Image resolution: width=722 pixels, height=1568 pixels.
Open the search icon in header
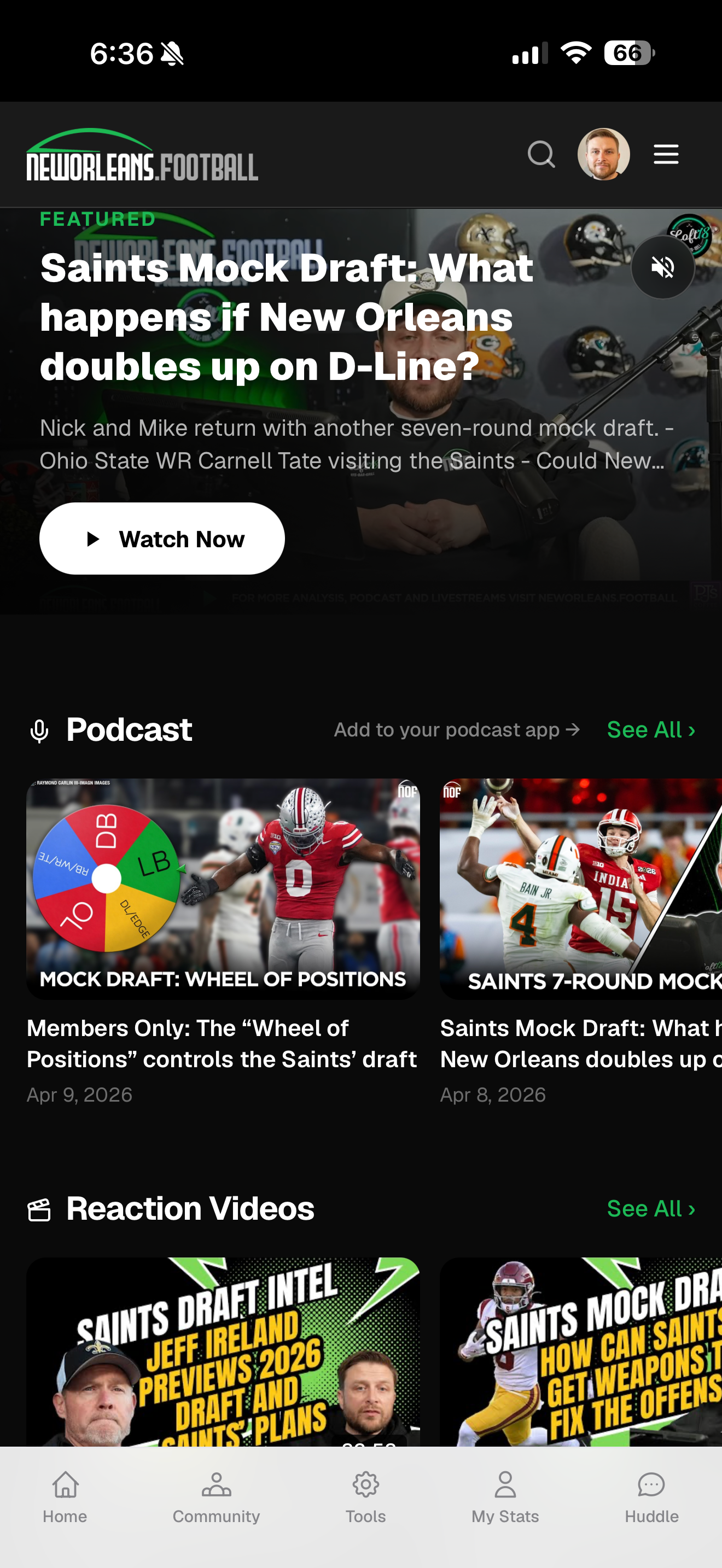coord(541,155)
